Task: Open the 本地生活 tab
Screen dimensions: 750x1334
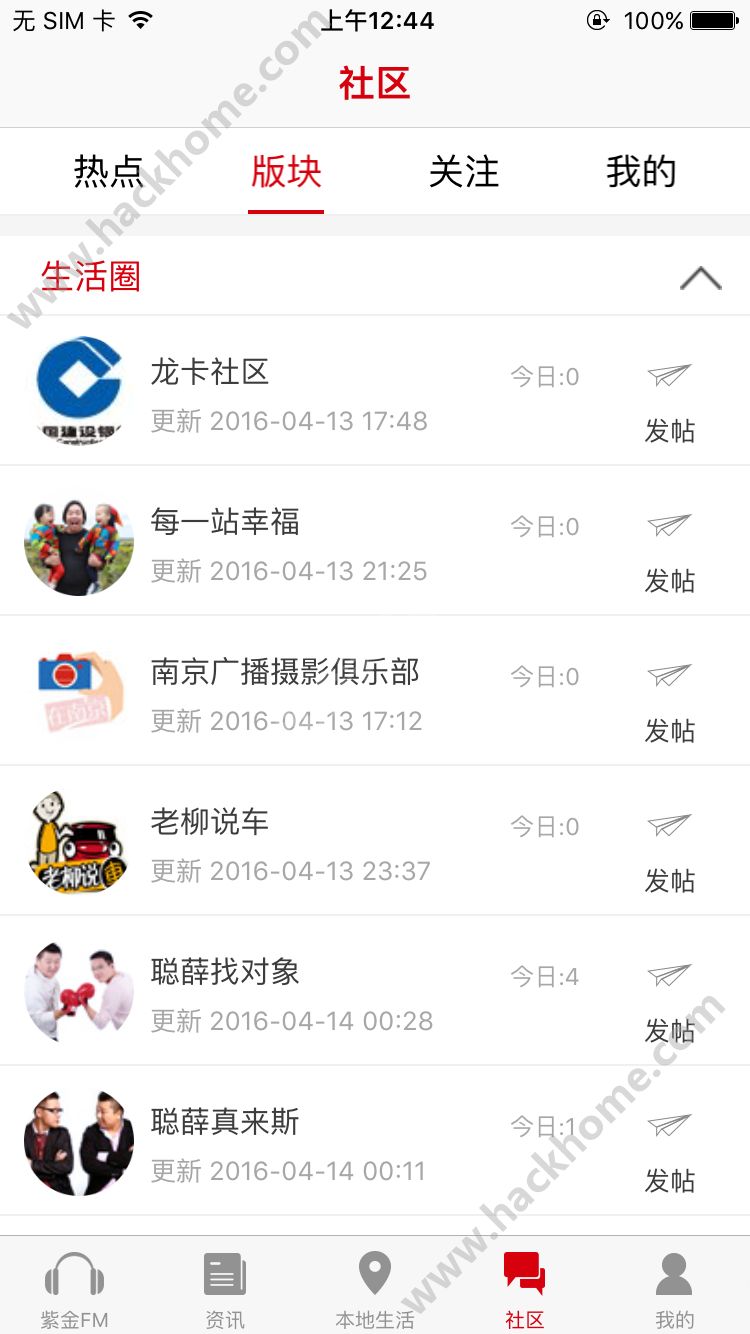Action: pyautogui.click(x=375, y=1289)
